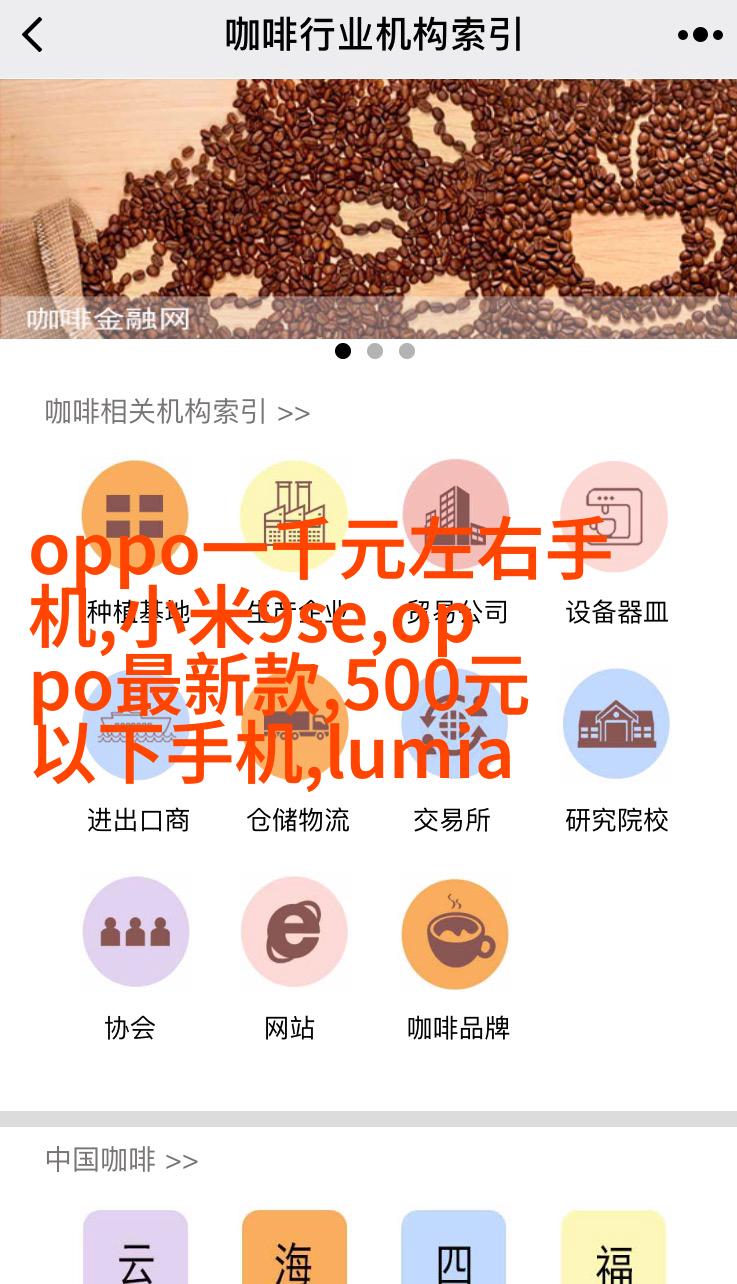Open the 咖啡相关机构索引 >> link
Viewport: 737px width, 1284px height.
click(x=177, y=412)
